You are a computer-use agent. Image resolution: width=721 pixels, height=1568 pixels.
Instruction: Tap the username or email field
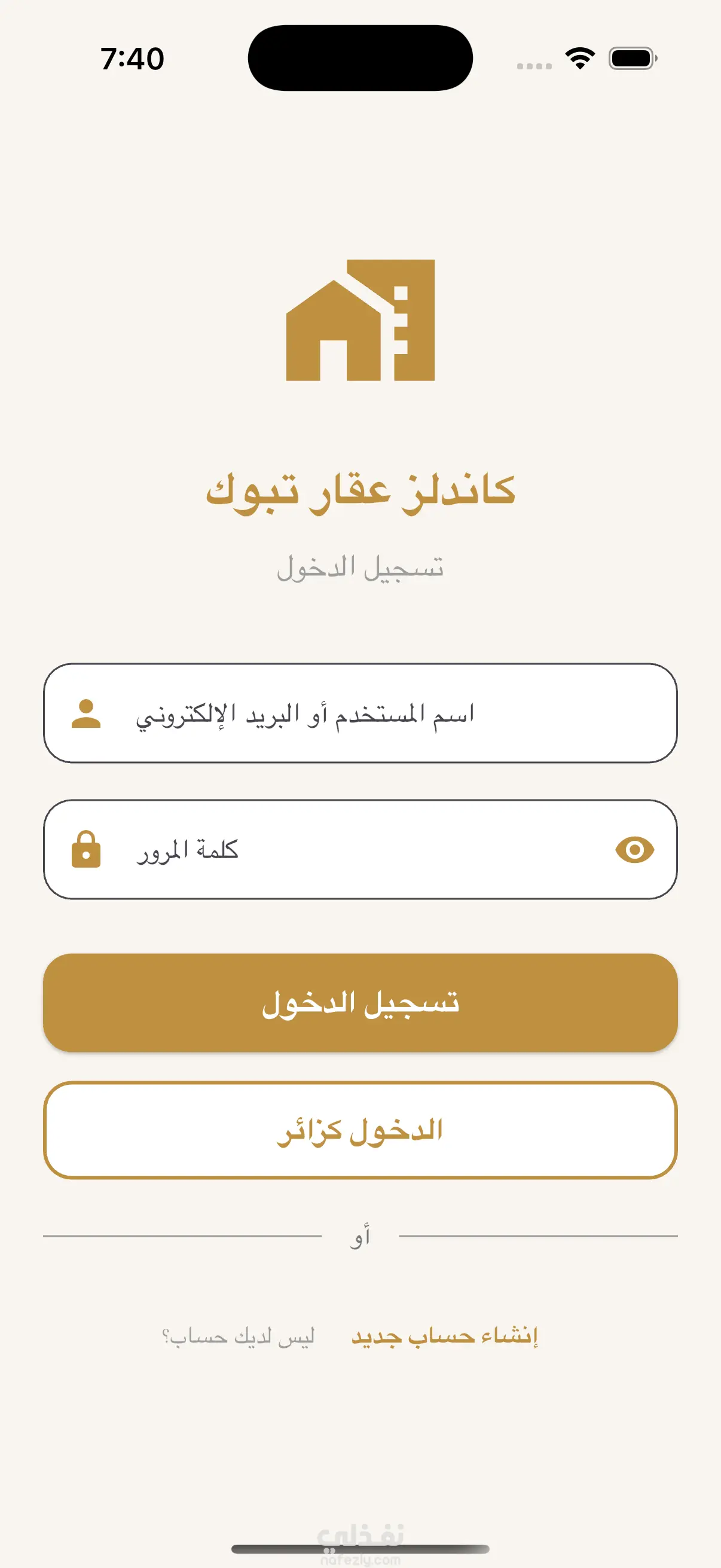click(x=360, y=713)
